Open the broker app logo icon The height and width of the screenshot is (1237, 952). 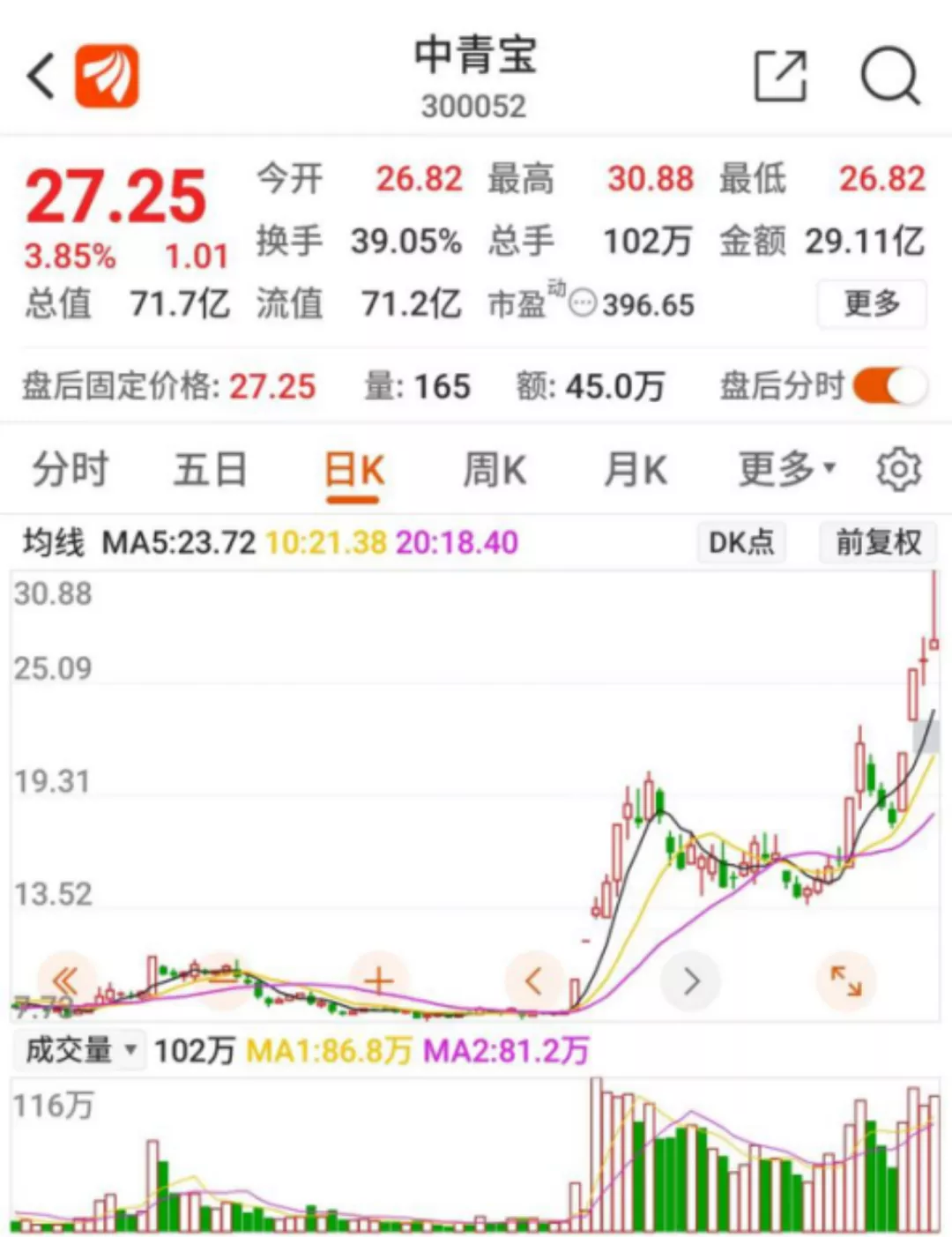click(x=105, y=76)
